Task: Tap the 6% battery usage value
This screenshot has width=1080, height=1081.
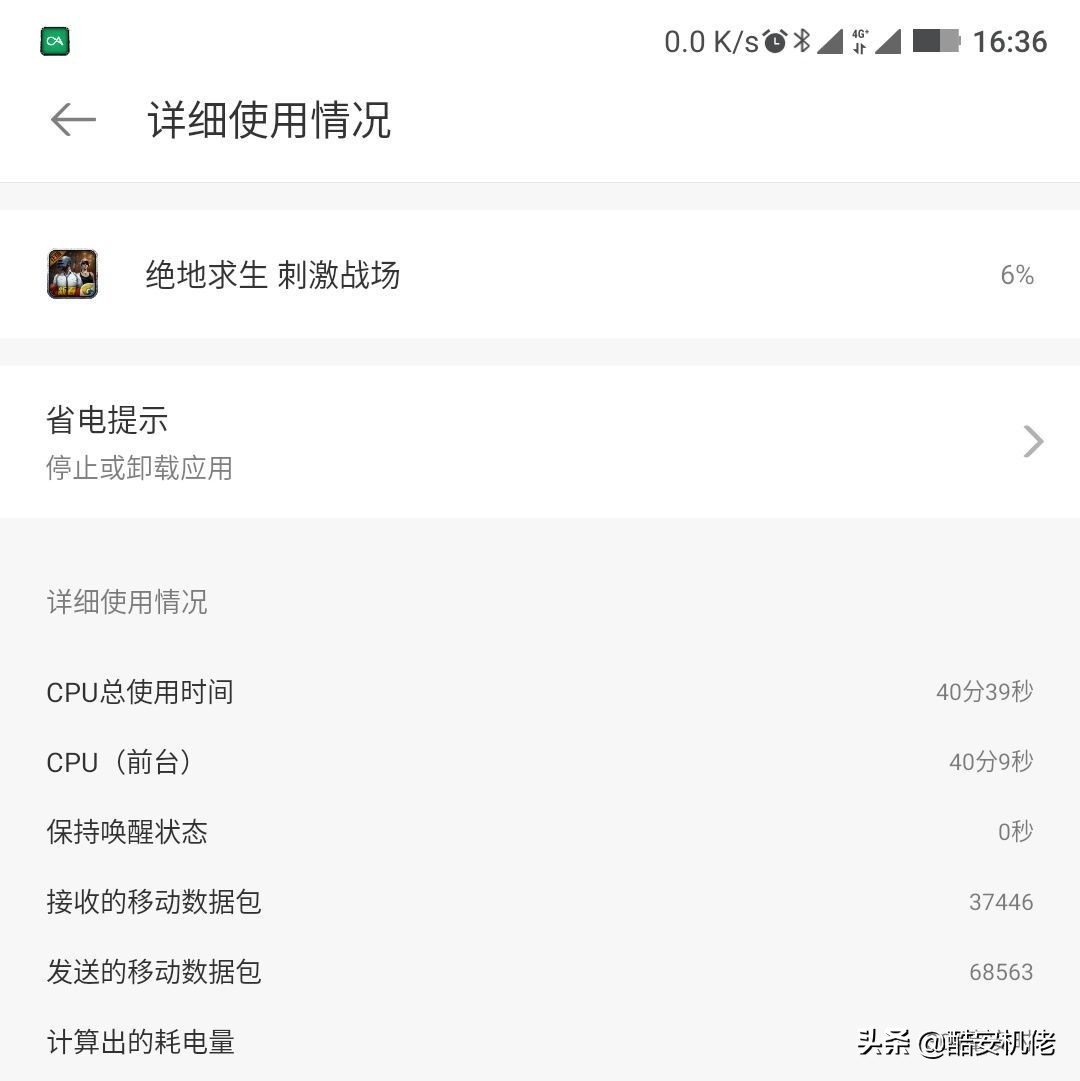Action: (x=1017, y=275)
